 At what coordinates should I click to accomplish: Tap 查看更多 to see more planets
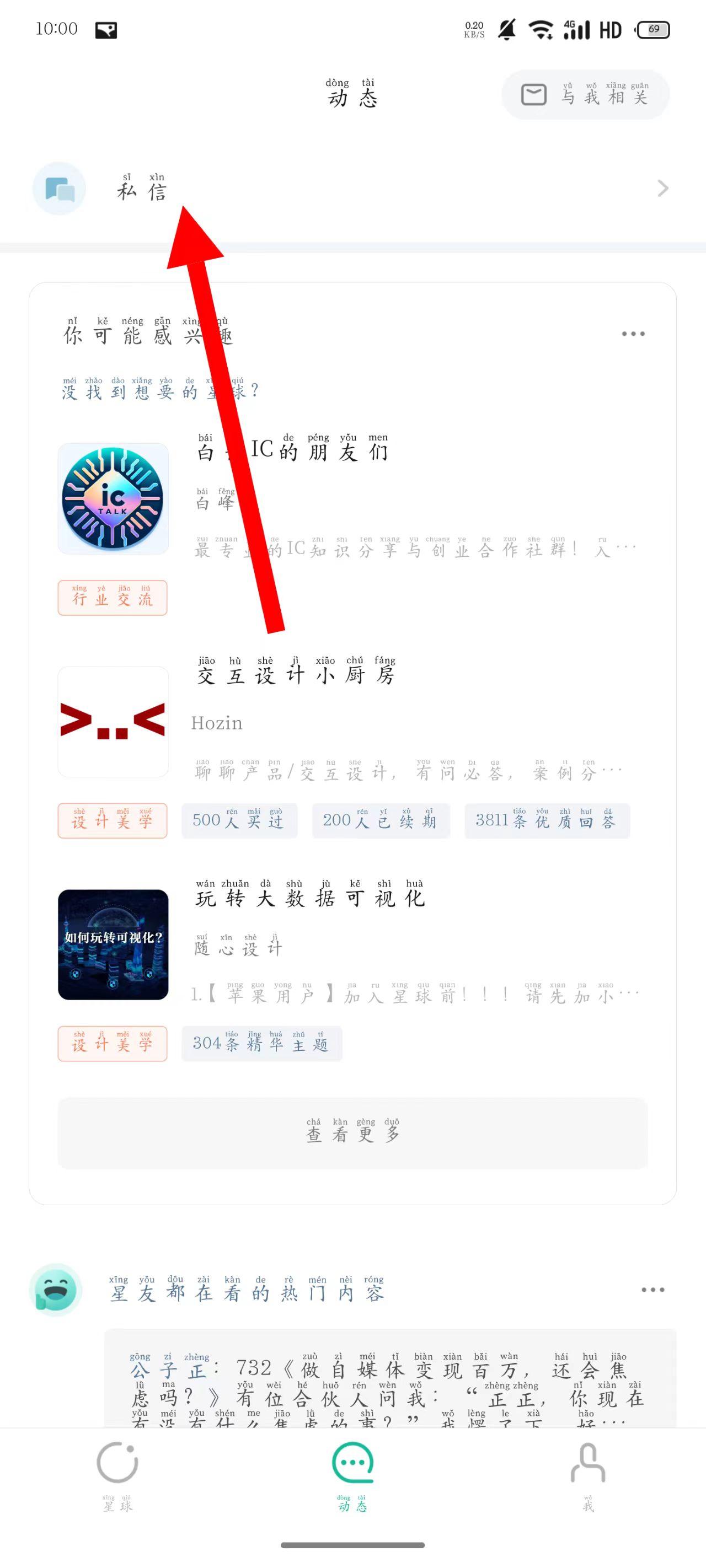[x=352, y=1133]
